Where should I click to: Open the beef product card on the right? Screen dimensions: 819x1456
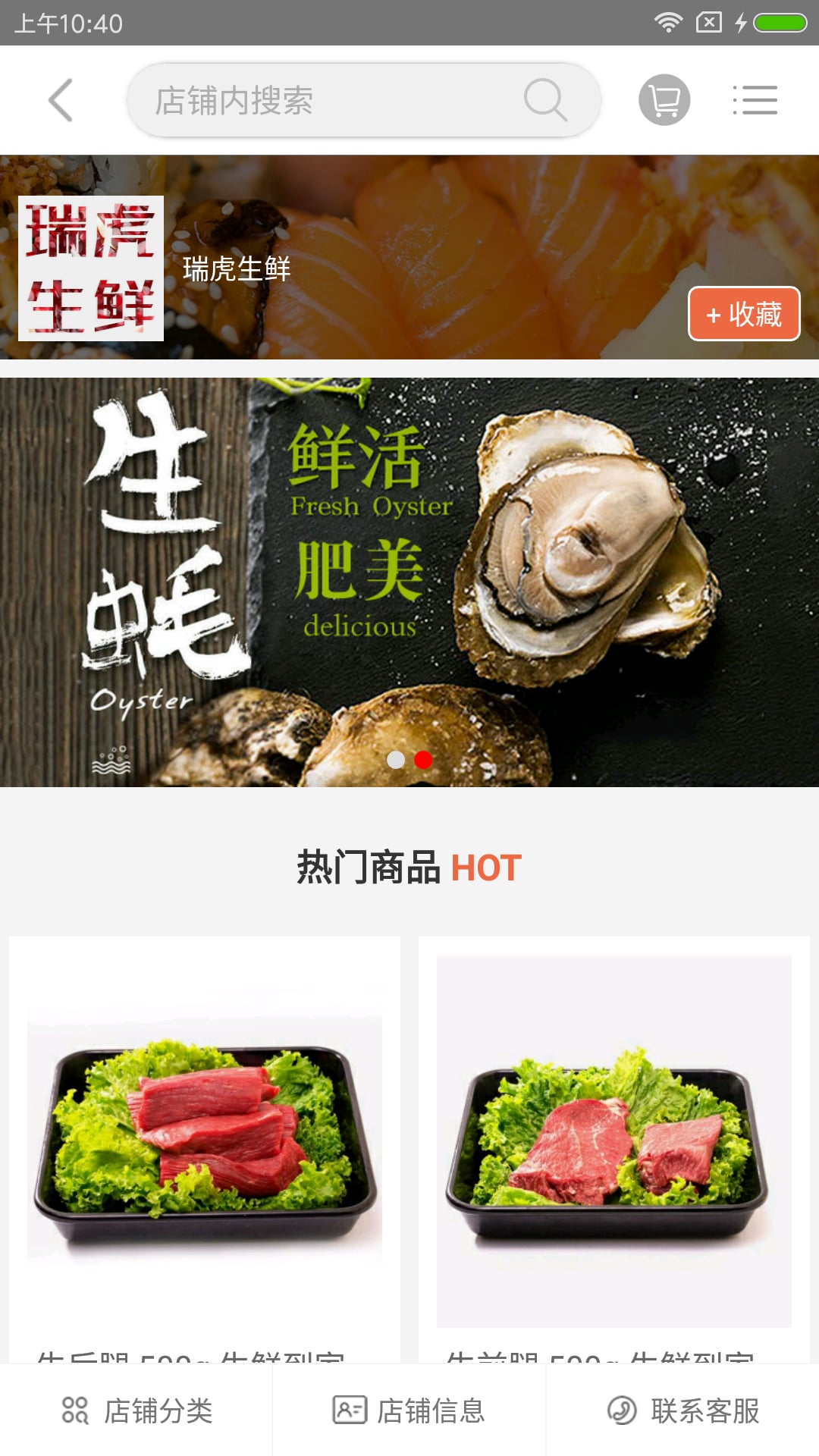pyautogui.click(x=614, y=1150)
